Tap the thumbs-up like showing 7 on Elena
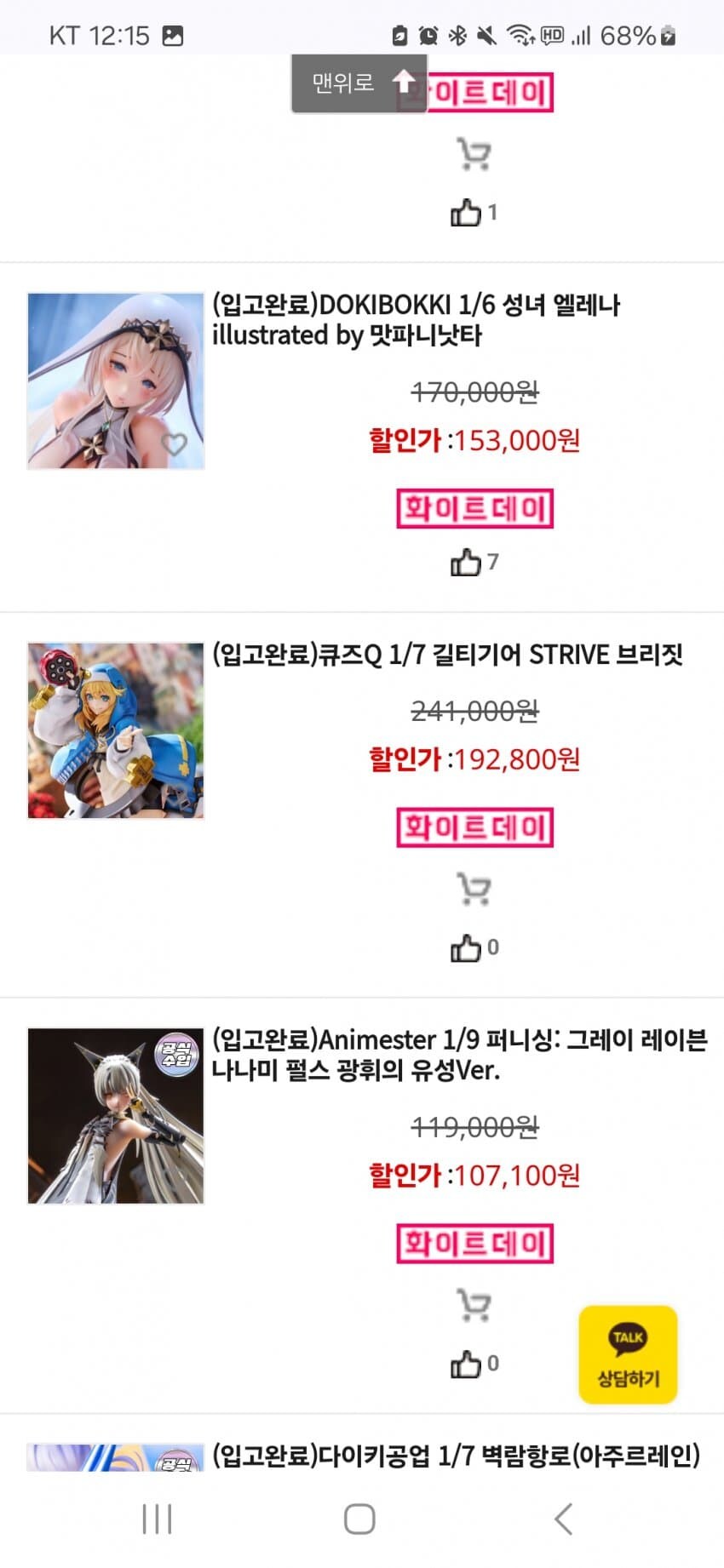 click(x=467, y=560)
